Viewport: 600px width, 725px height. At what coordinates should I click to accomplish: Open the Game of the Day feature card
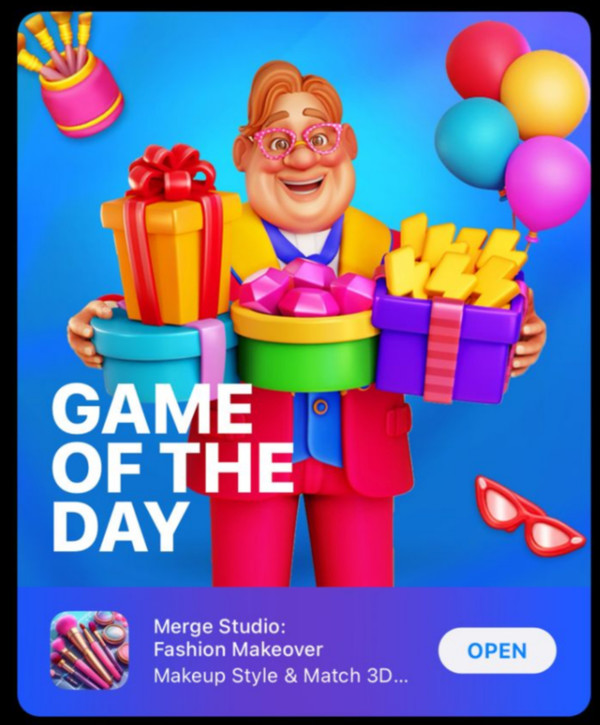coord(300,300)
